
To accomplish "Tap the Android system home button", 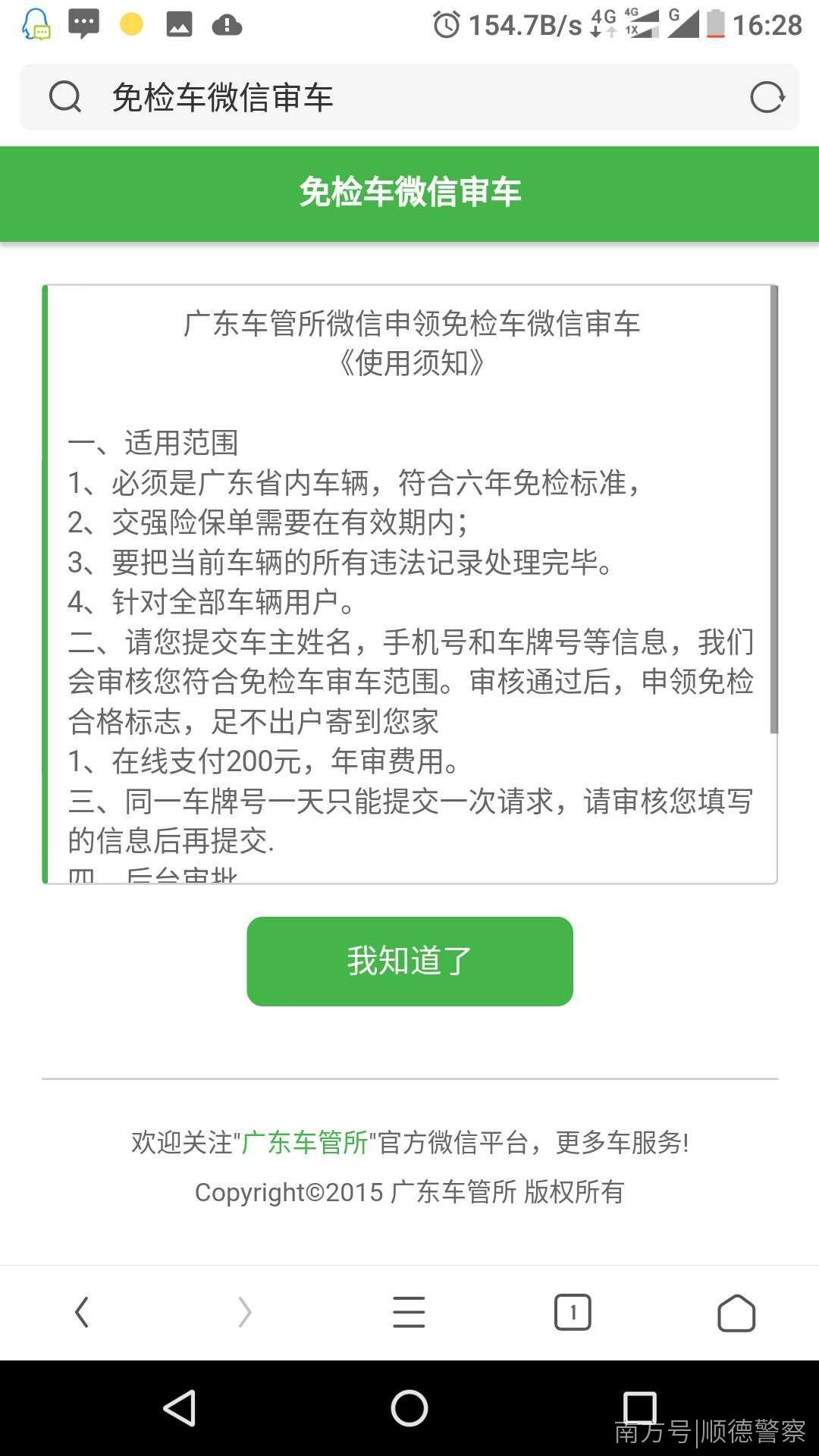I will (409, 1409).
